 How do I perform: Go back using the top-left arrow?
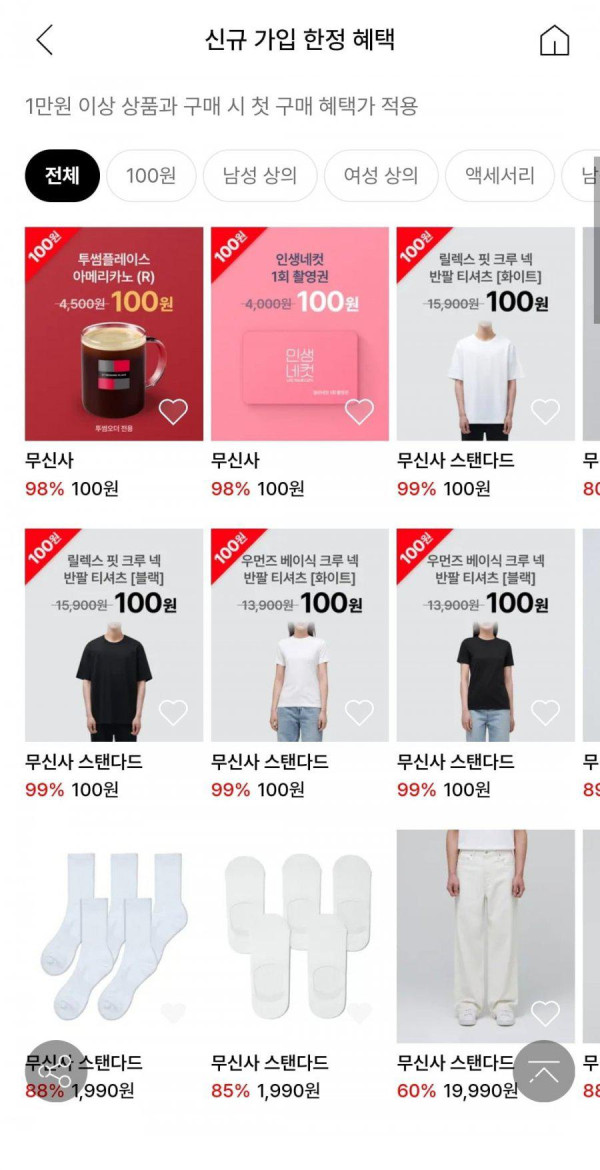click(44, 40)
